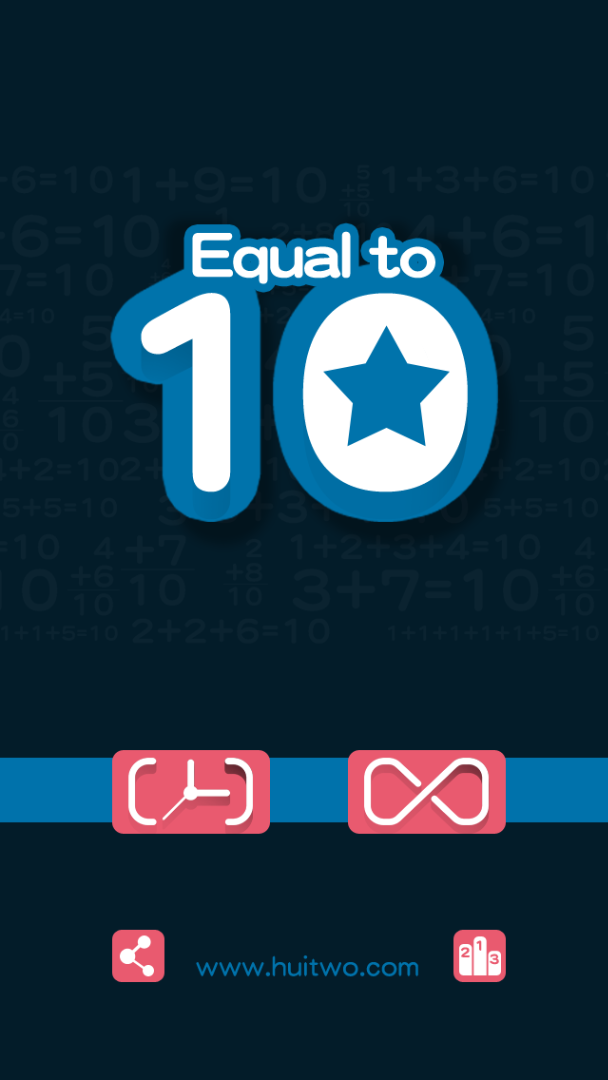Image resolution: width=608 pixels, height=1080 pixels.
Task: Open the www.huitwo.com link
Action: 308,967
